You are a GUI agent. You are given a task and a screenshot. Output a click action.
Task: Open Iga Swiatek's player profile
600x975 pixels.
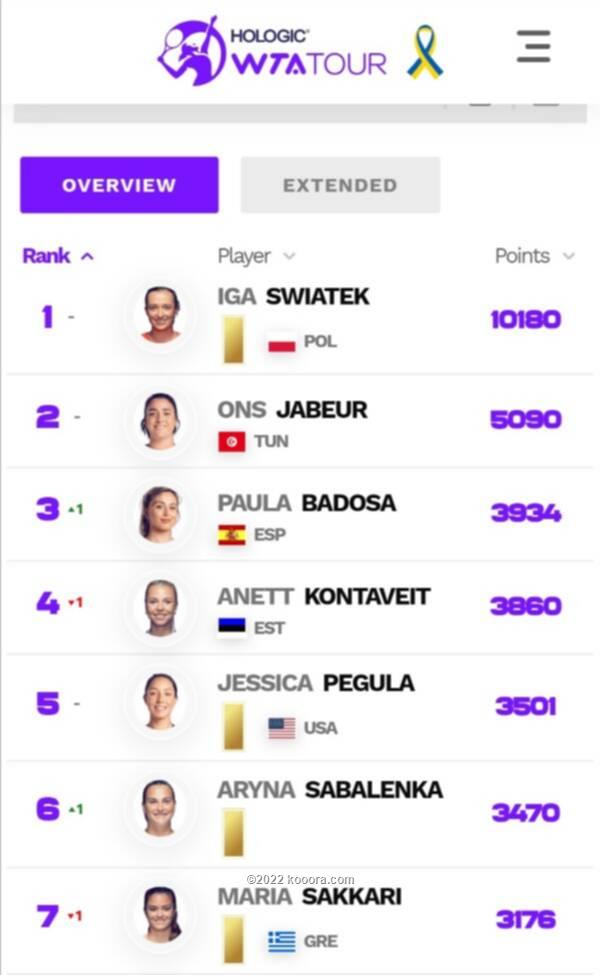coord(293,297)
